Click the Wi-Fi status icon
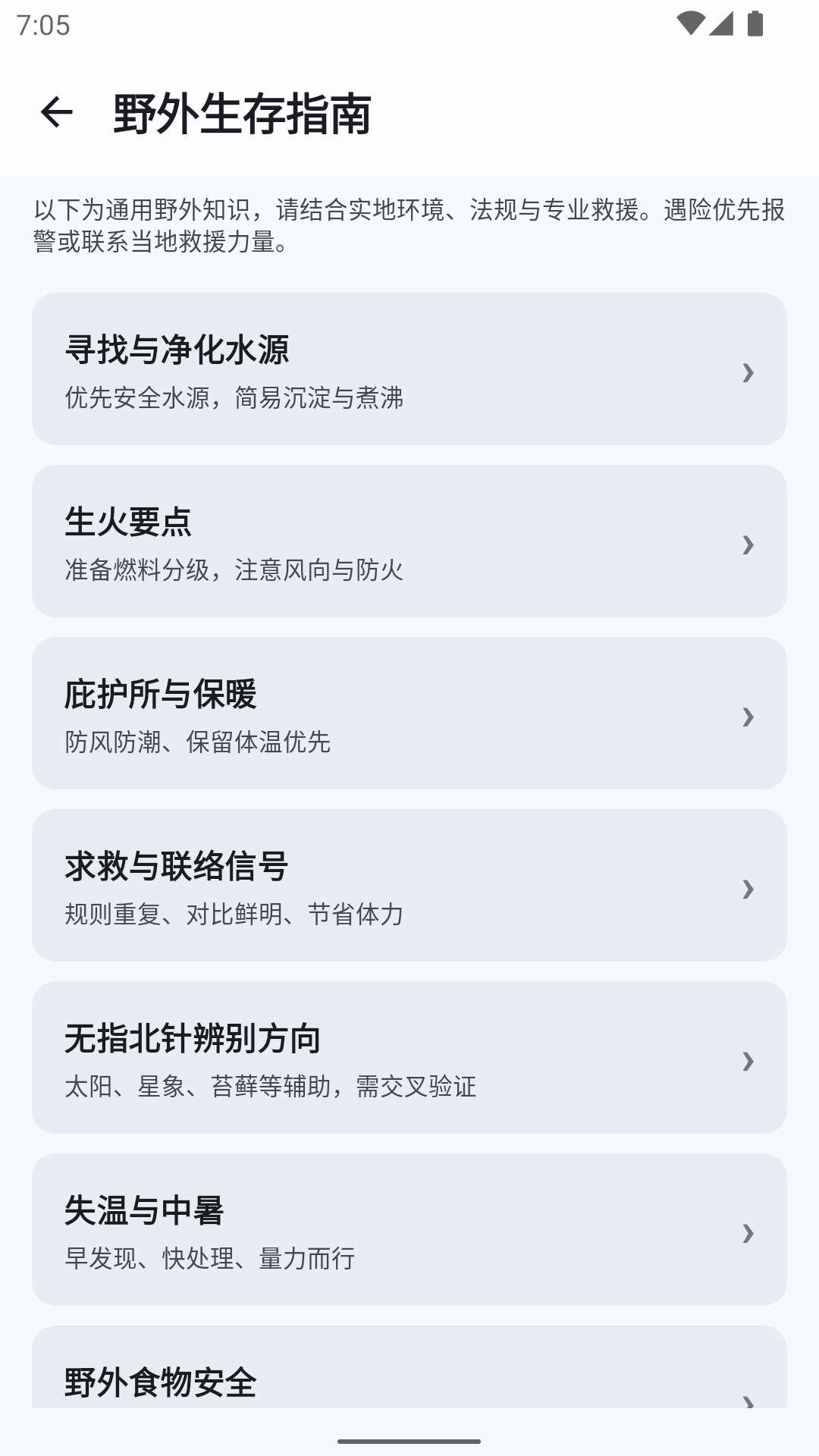The image size is (819, 1456). tap(689, 23)
